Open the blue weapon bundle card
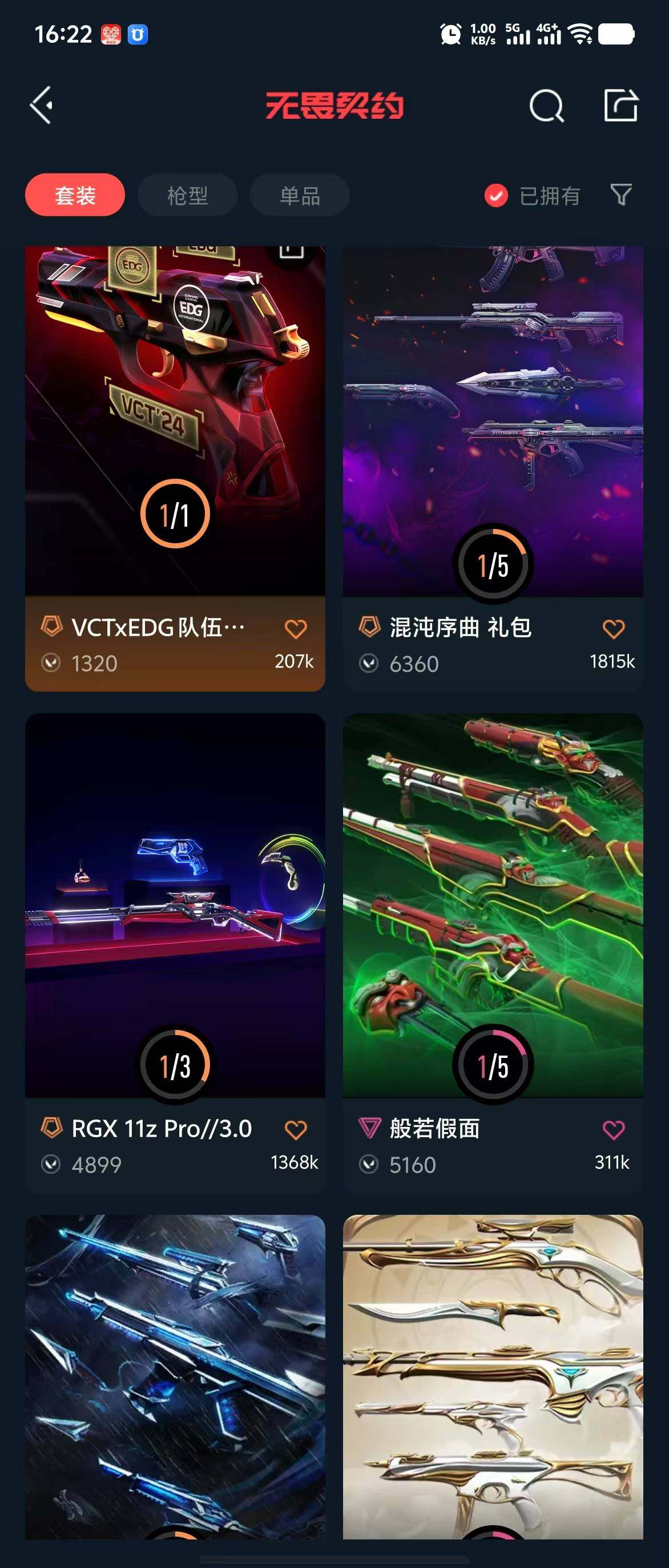This screenshot has width=669, height=1568. point(175,1376)
